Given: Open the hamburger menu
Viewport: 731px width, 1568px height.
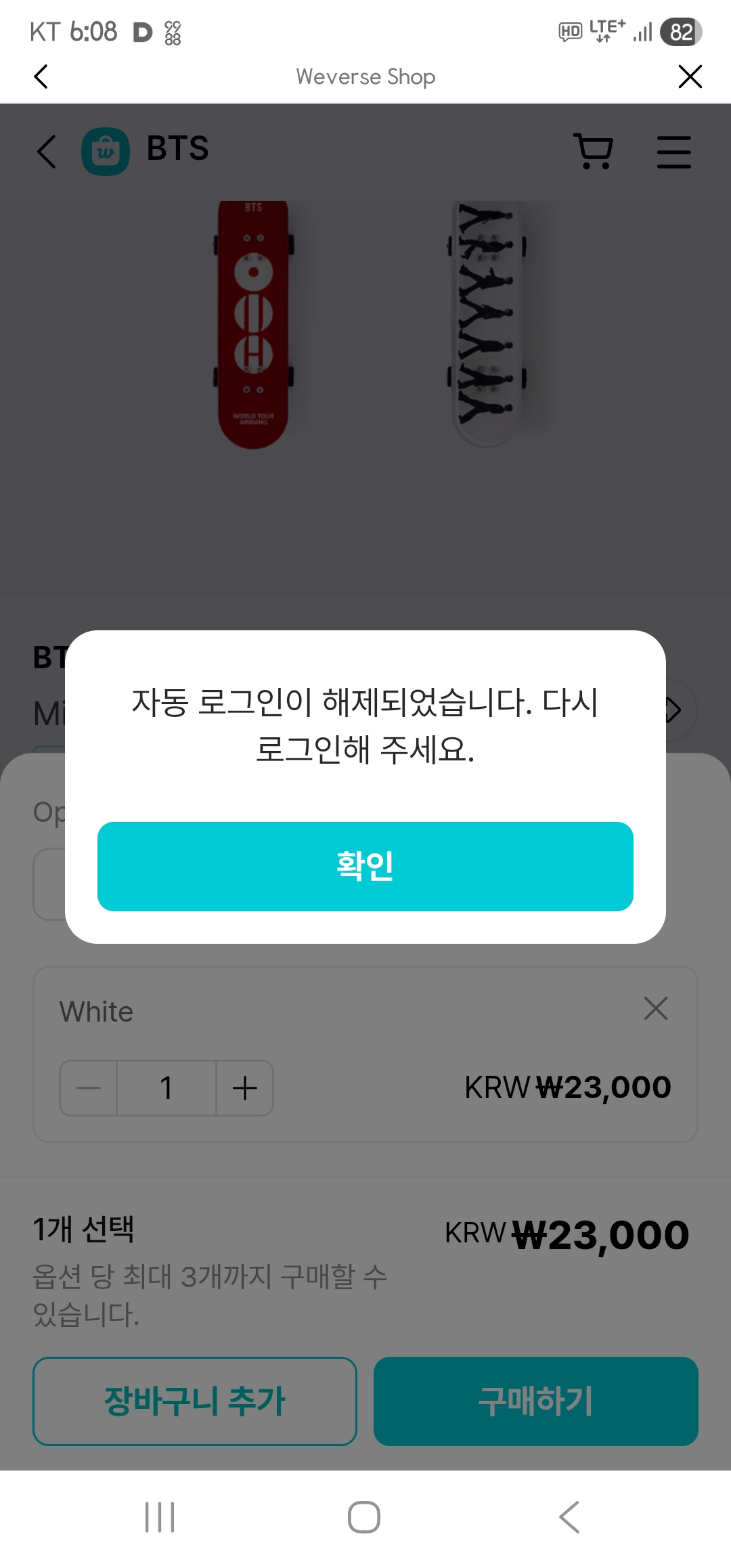Looking at the screenshot, I should 673,150.
